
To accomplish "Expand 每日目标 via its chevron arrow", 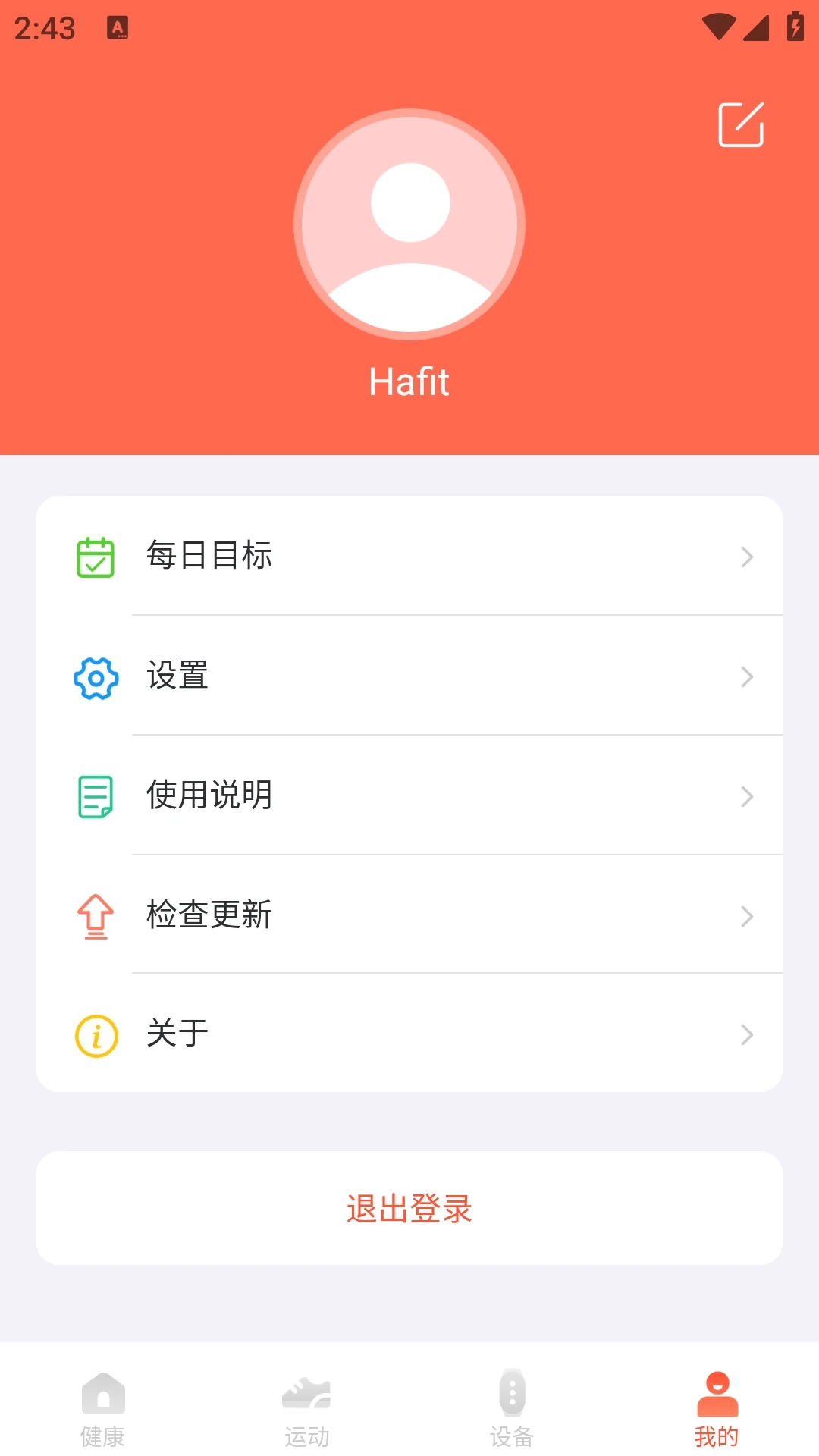I will point(748,556).
